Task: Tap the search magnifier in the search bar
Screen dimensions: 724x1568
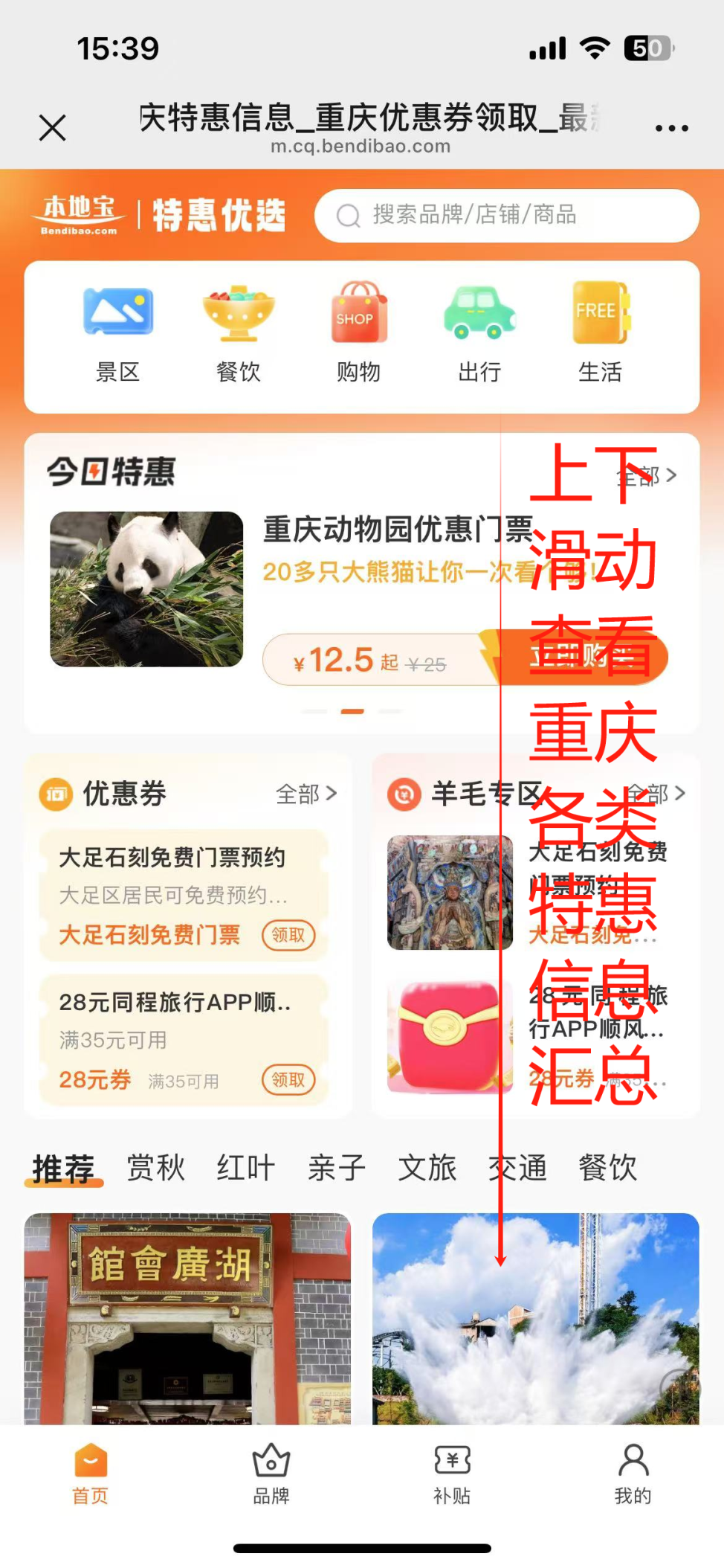Action: [x=347, y=216]
